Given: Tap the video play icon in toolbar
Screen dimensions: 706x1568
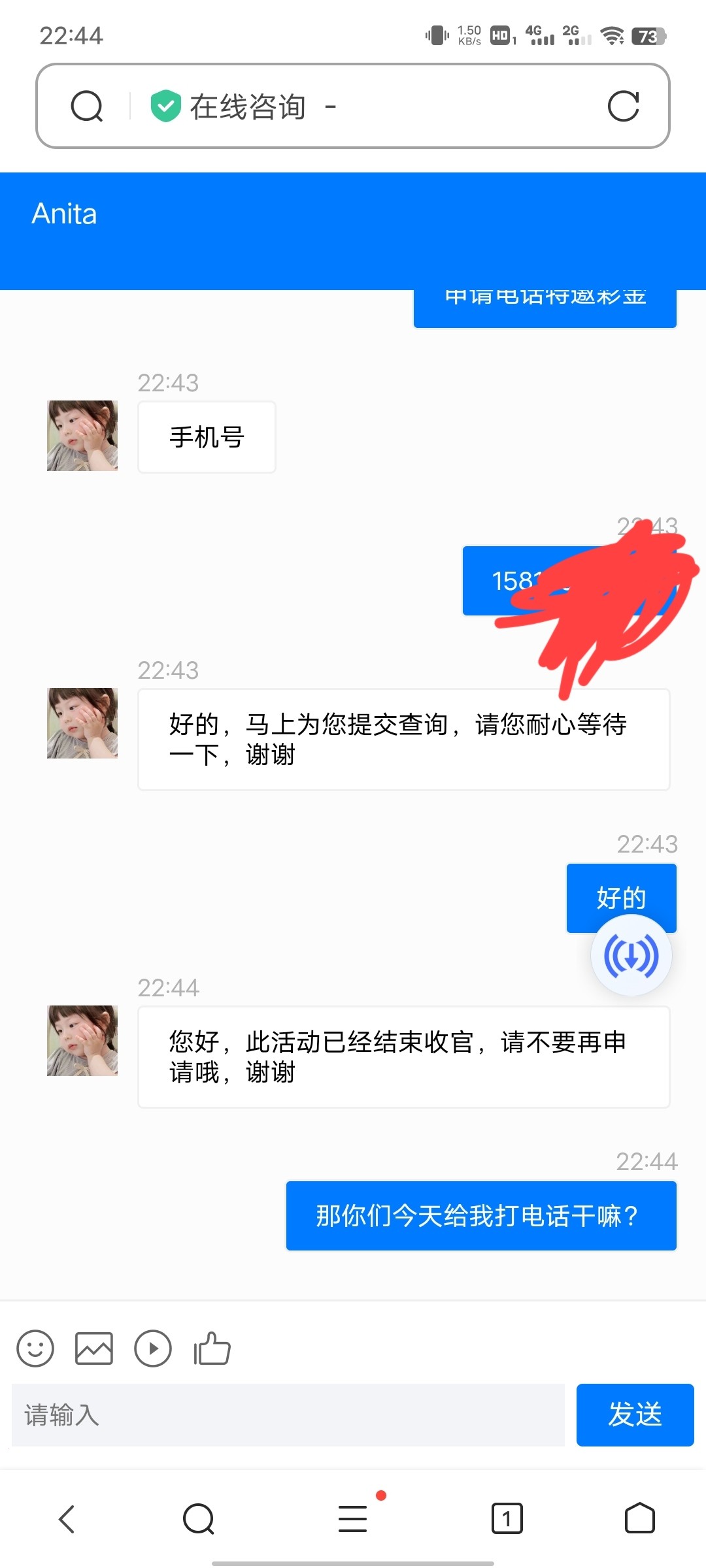Looking at the screenshot, I should point(153,1348).
